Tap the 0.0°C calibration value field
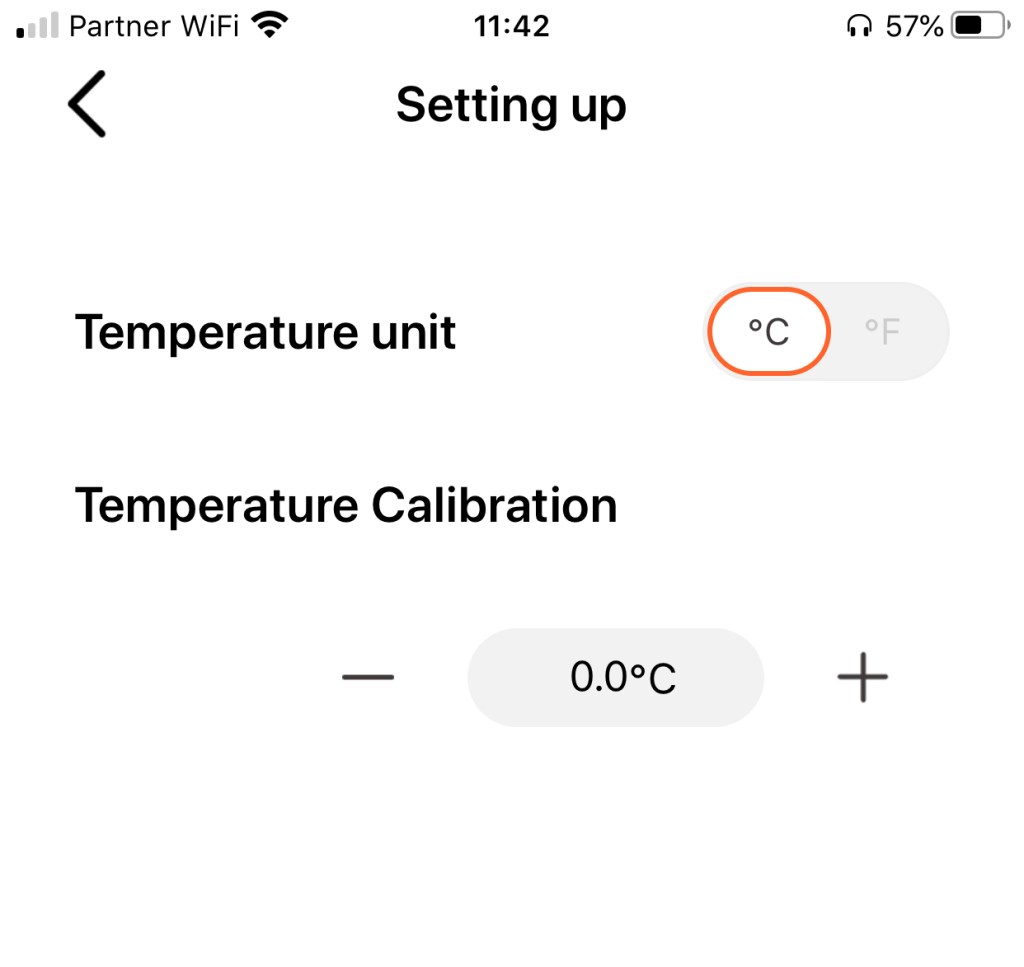 [x=616, y=678]
